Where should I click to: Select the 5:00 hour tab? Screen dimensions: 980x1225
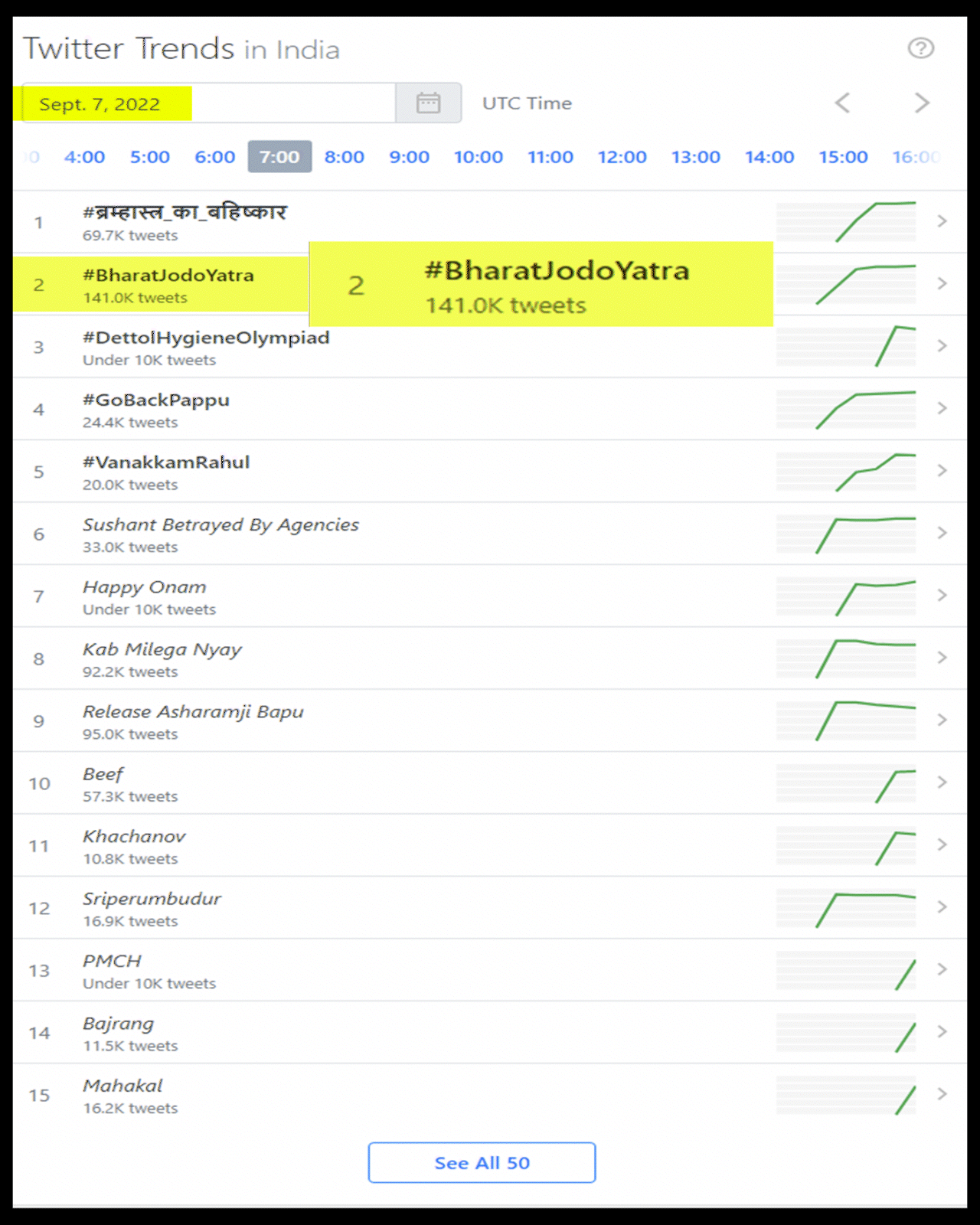pos(149,157)
